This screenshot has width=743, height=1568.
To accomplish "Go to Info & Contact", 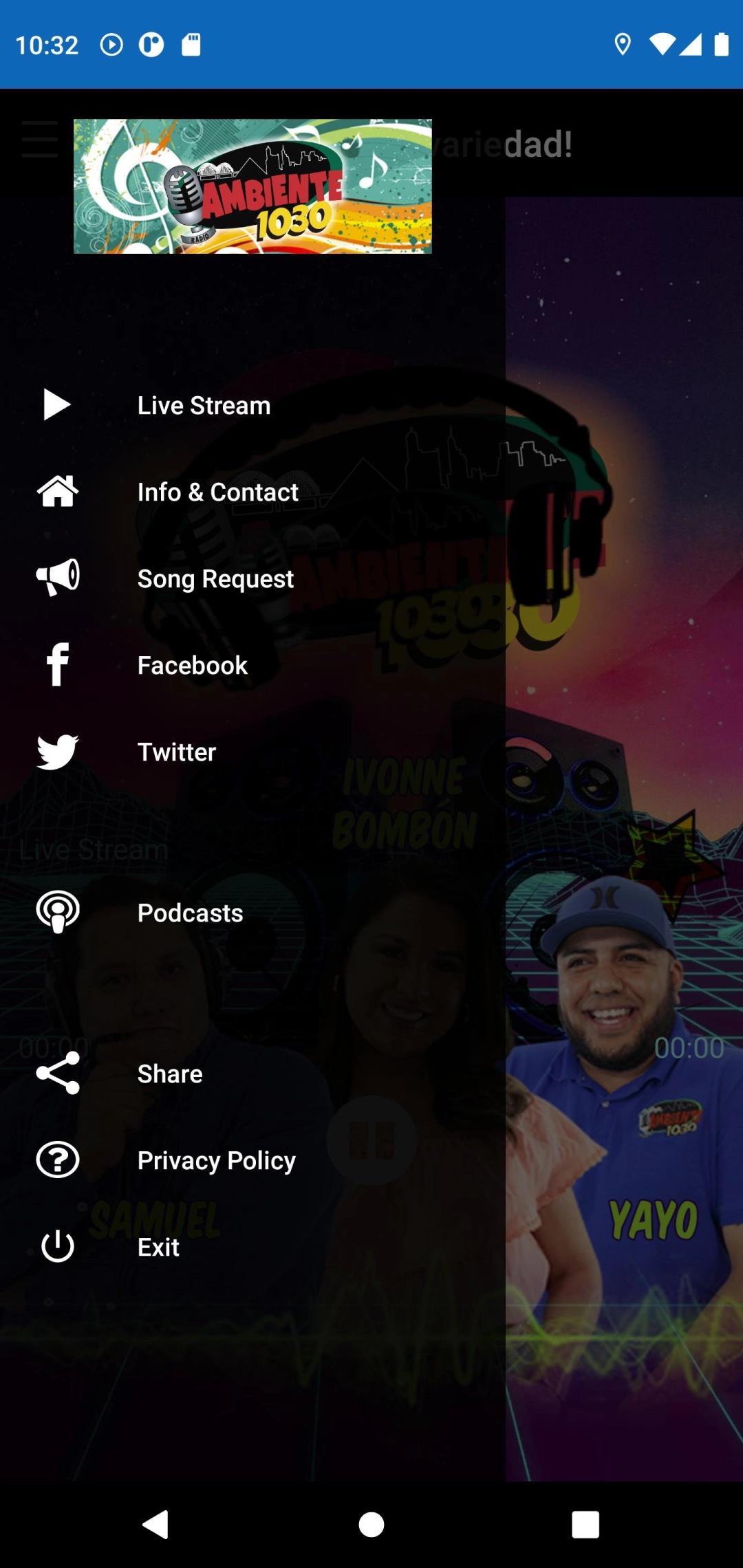I will 217,492.
